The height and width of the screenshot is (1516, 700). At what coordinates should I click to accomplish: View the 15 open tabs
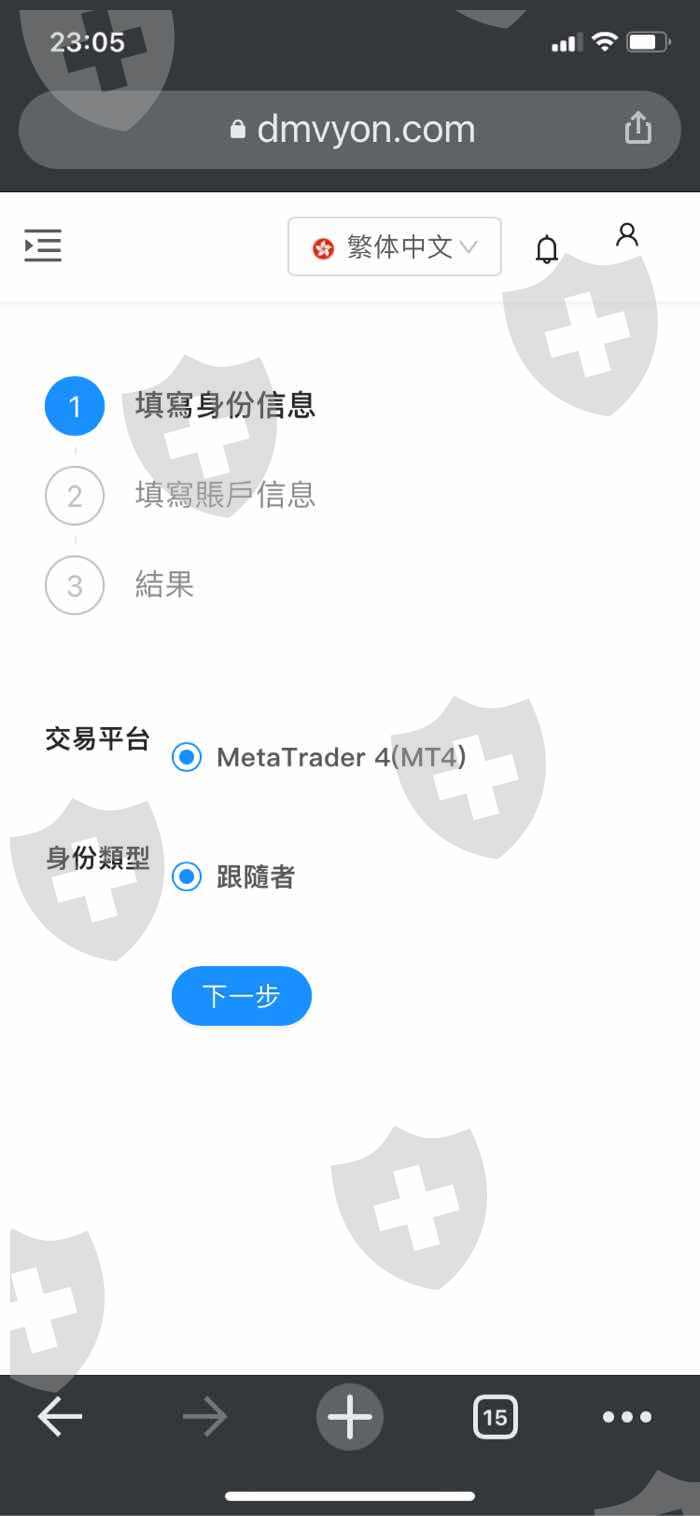[494, 1417]
